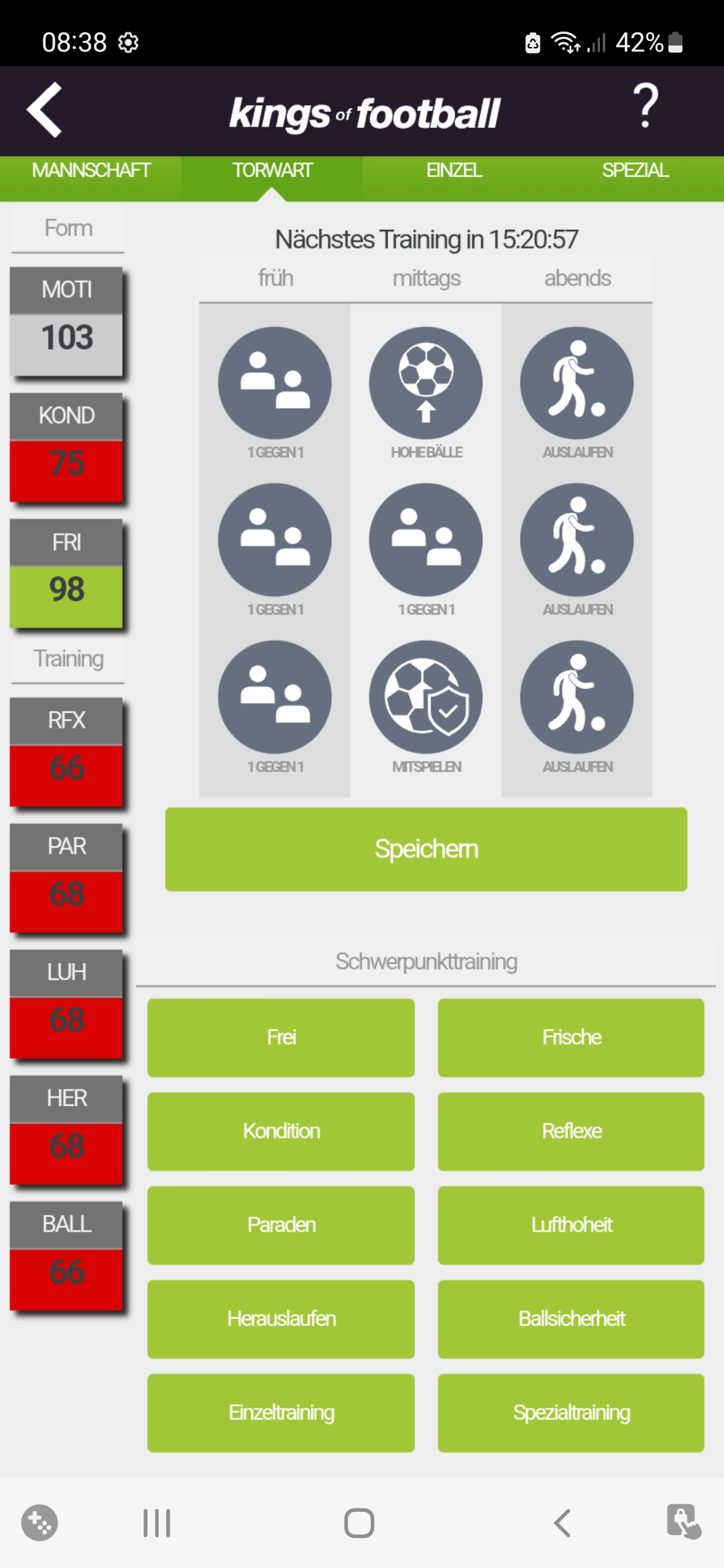Open the help question mark
Image resolution: width=724 pixels, height=1568 pixels.
[646, 107]
